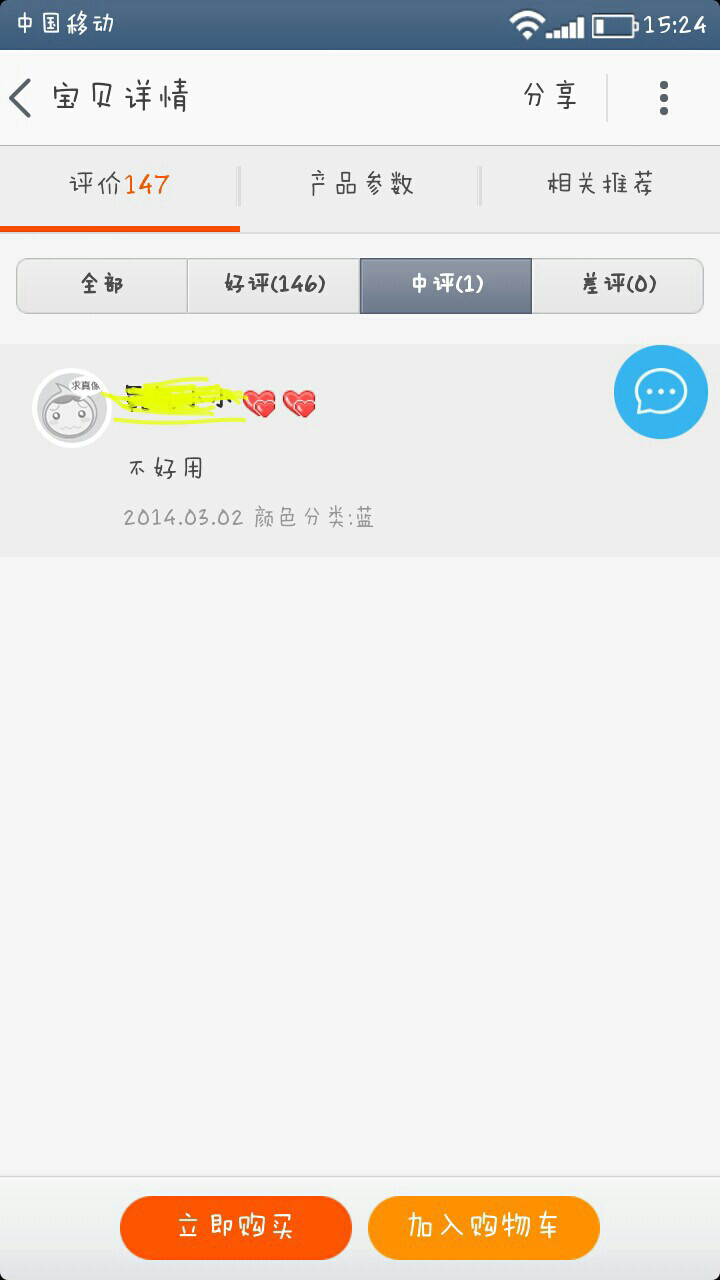
Task: Select the 中评(1) filter
Action: 446,286
